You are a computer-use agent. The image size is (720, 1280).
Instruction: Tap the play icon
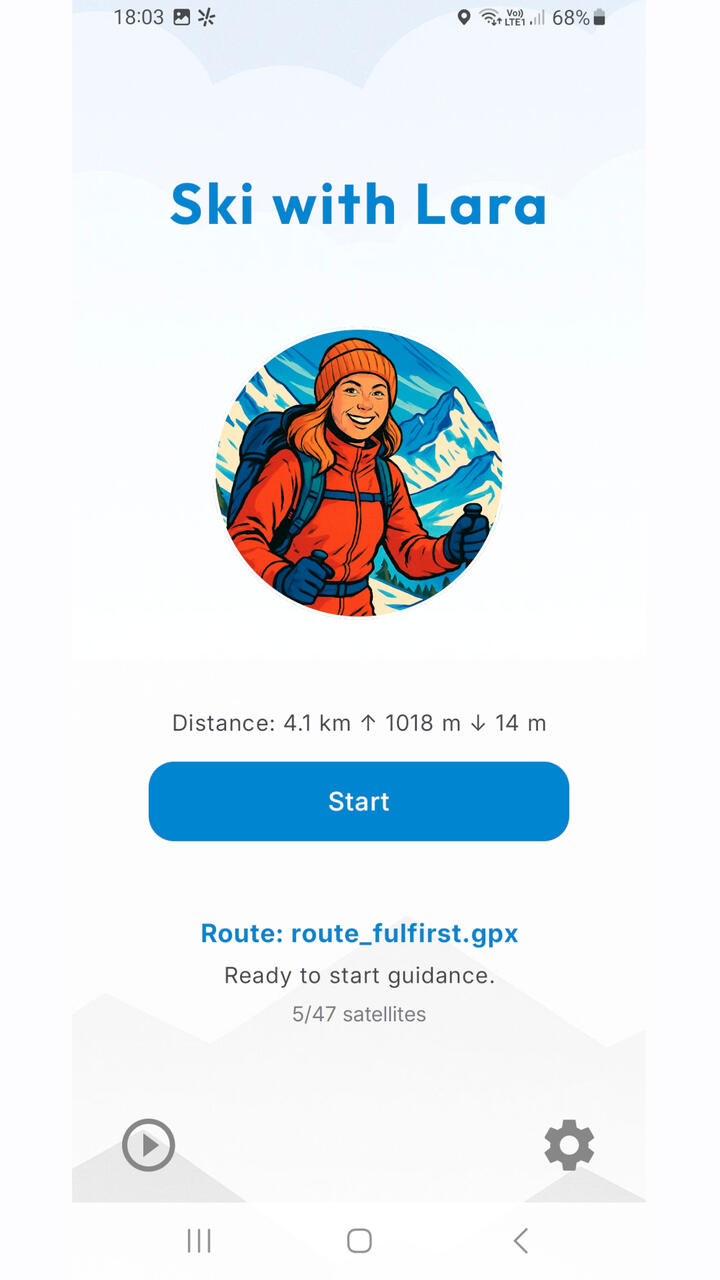point(149,1144)
